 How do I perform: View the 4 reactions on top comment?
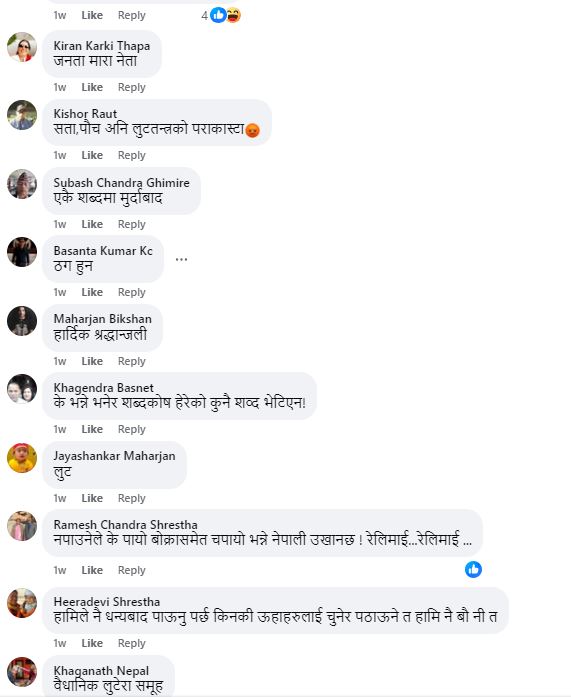click(221, 15)
